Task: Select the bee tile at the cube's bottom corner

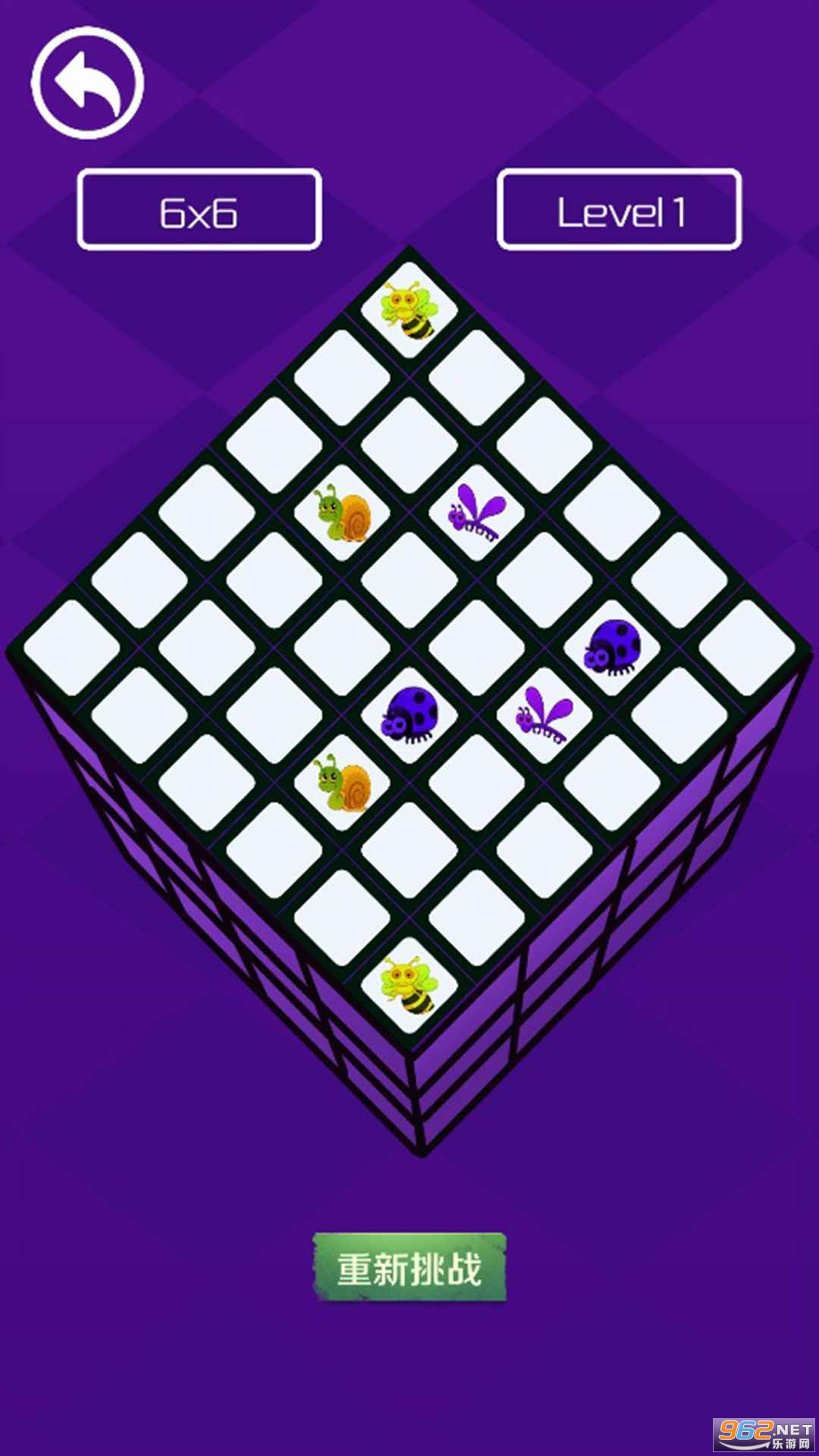Action: pos(409,985)
